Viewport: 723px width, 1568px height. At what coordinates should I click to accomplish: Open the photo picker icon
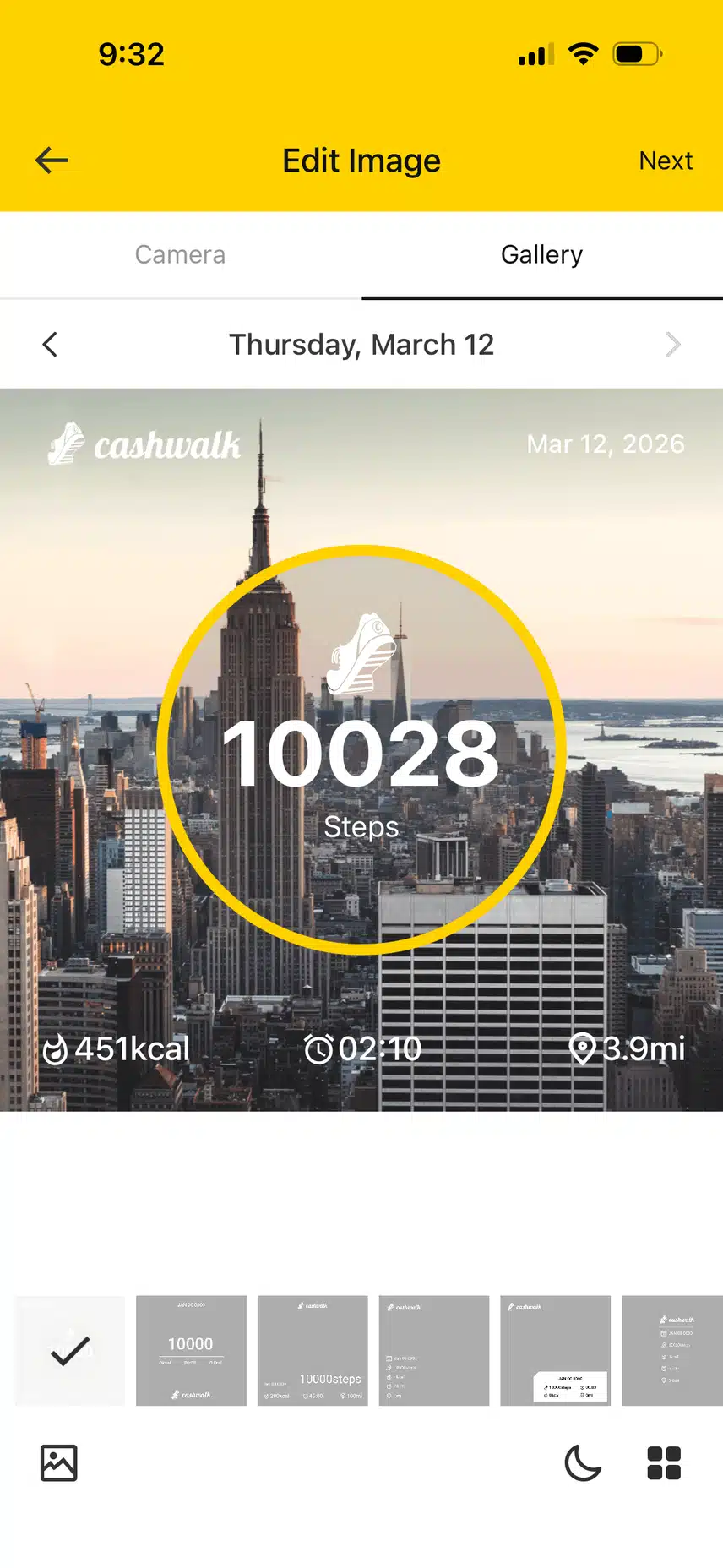tap(59, 1463)
